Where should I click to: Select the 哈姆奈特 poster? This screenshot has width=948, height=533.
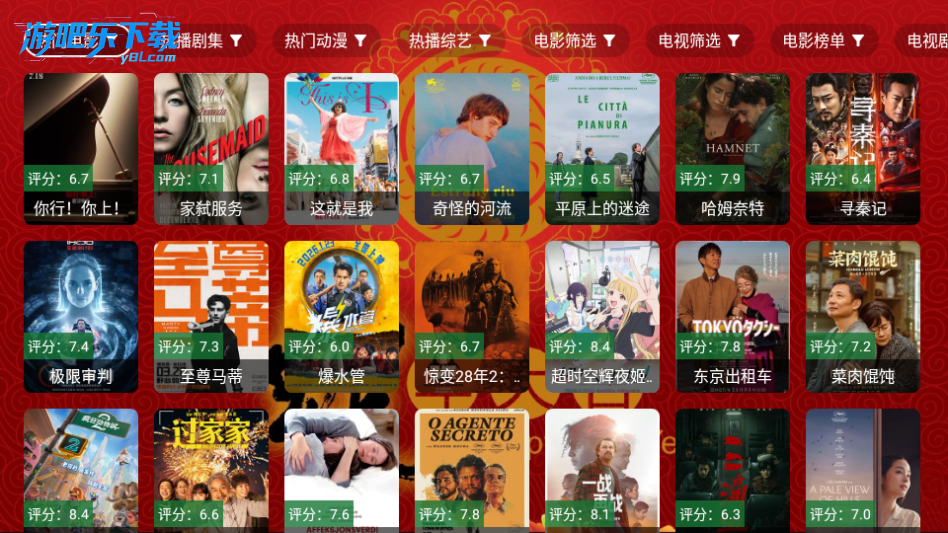point(733,148)
